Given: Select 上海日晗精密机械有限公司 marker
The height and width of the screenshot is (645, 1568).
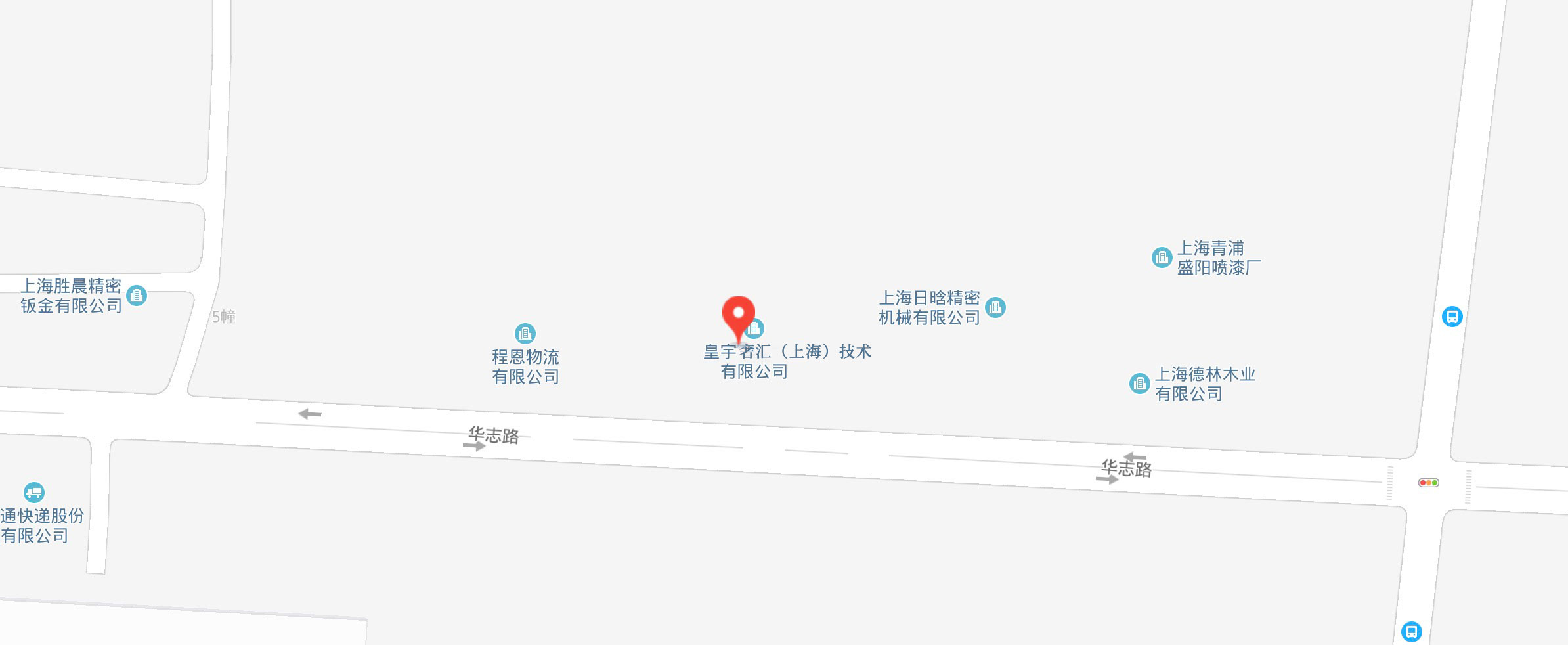Looking at the screenshot, I should point(995,307).
